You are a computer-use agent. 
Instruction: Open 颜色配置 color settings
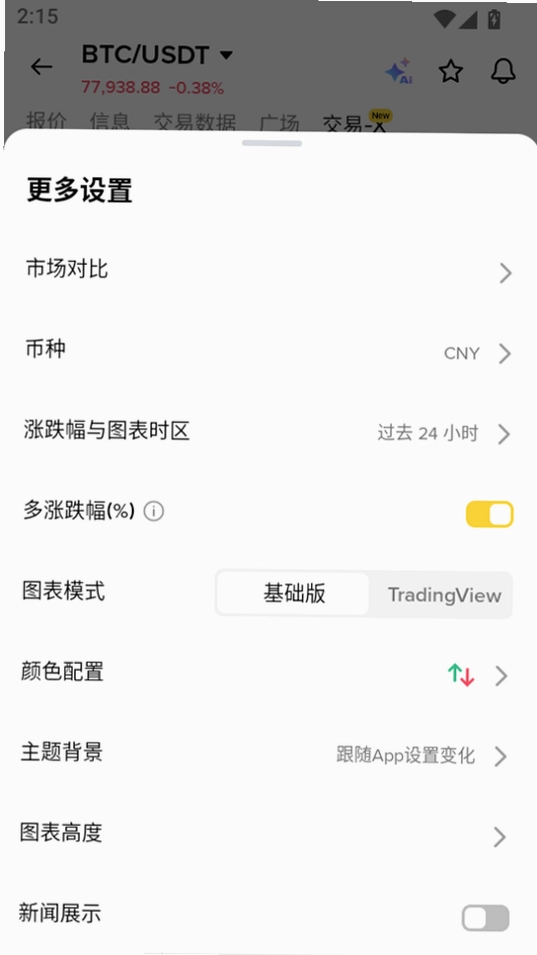(x=268, y=674)
